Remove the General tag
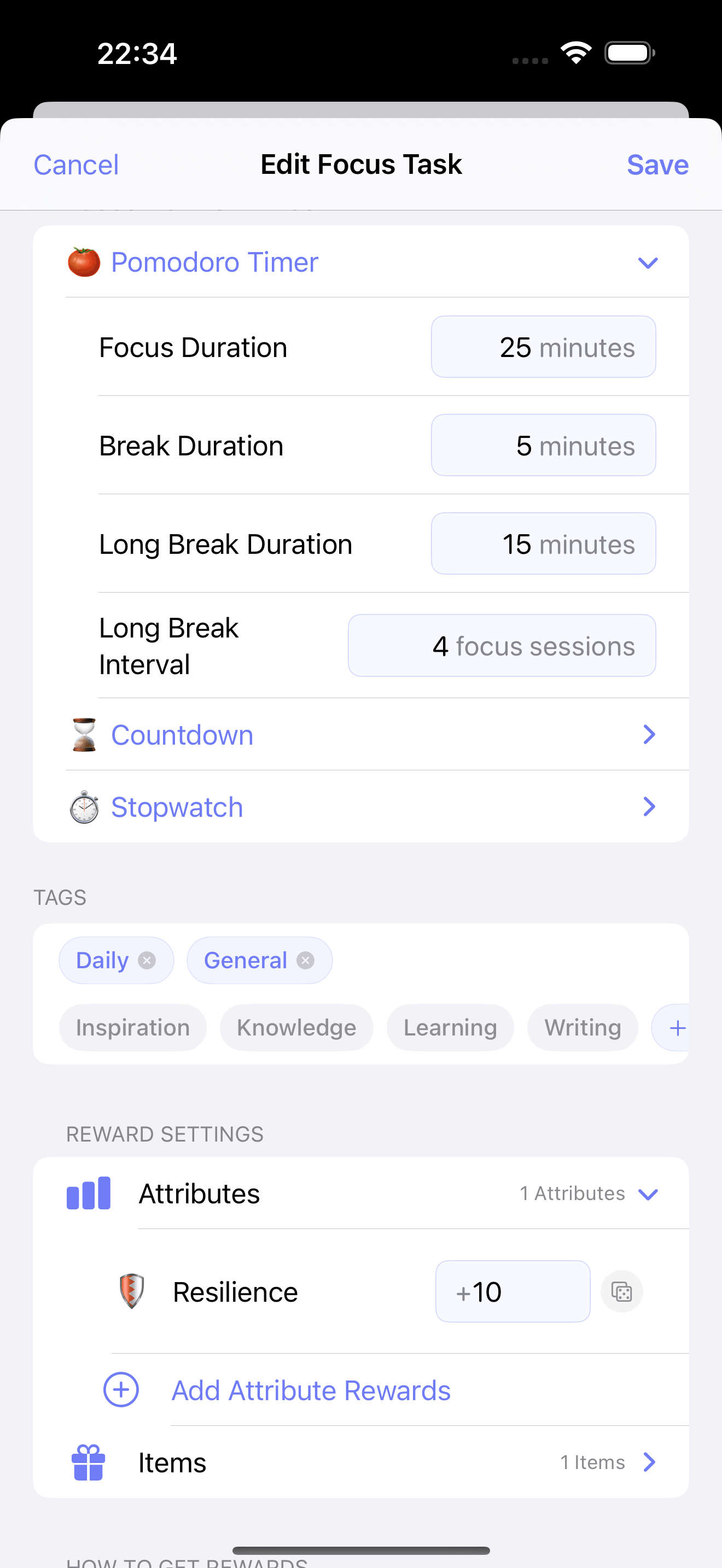This screenshot has height=1568, width=722. 306,961
